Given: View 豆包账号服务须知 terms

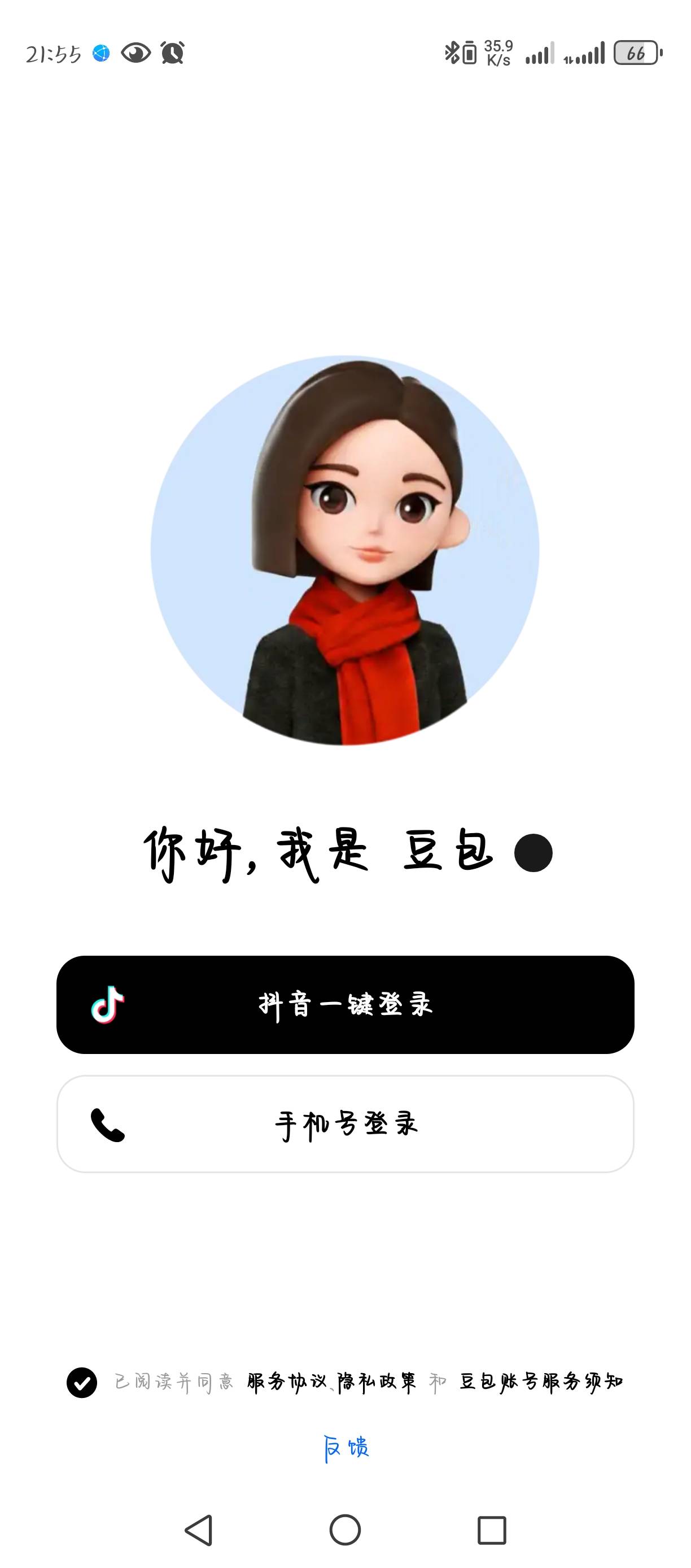Looking at the screenshot, I should tap(541, 1382).
